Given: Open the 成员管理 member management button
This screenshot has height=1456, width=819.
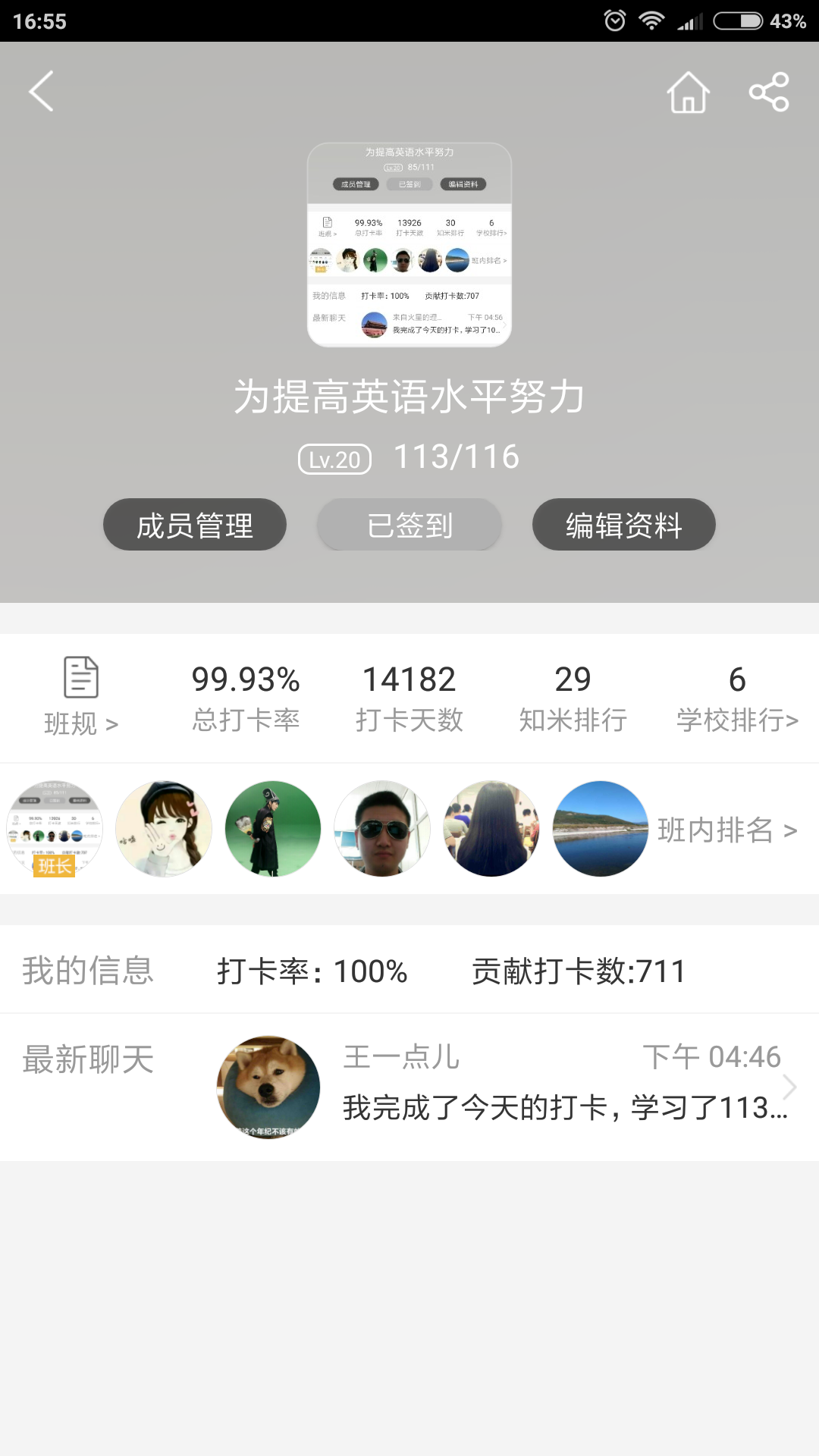Looking at the screenshot, I should (x=194, y=524).
